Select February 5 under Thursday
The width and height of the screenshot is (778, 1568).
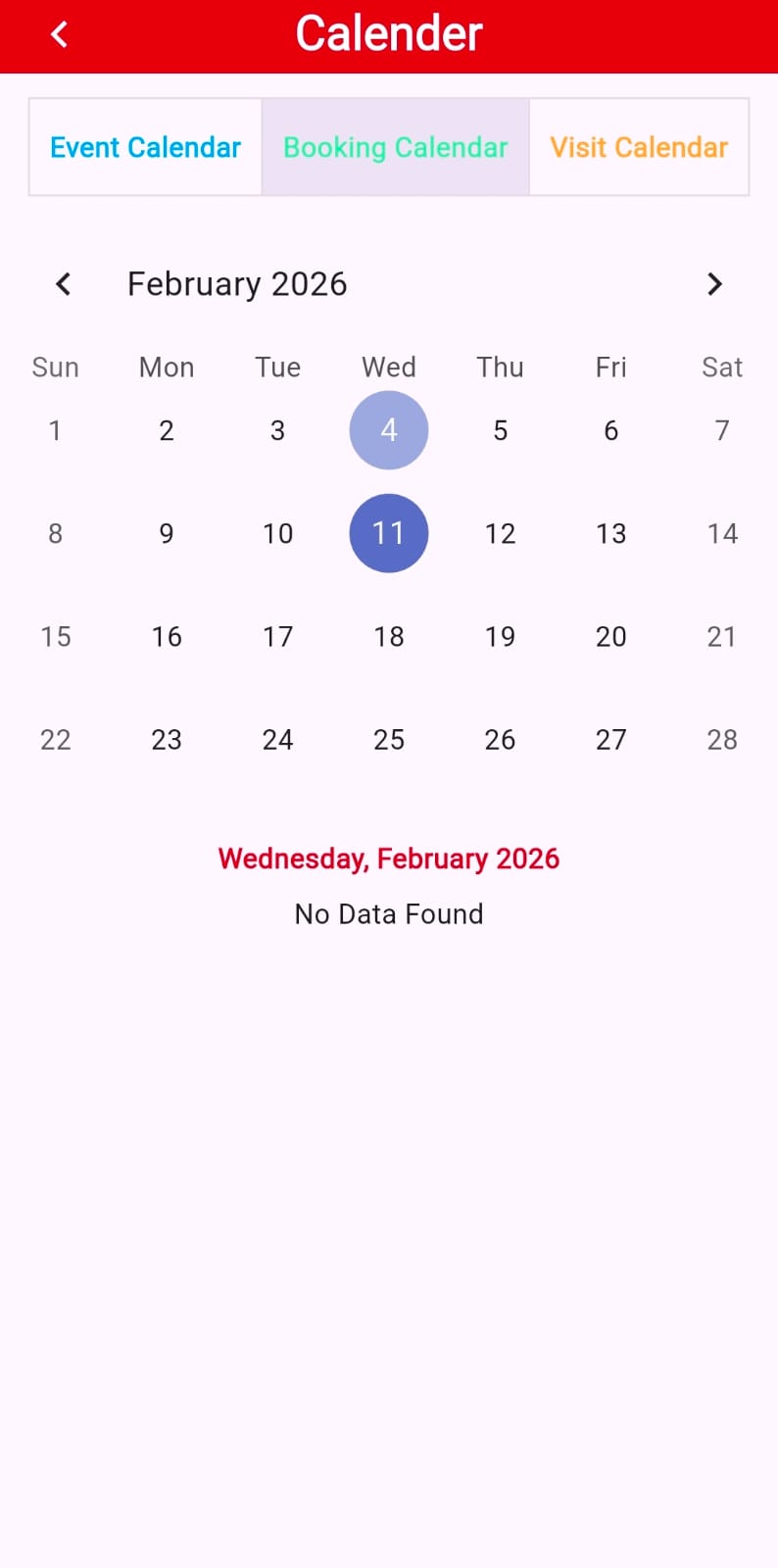(x=500, y=430)
